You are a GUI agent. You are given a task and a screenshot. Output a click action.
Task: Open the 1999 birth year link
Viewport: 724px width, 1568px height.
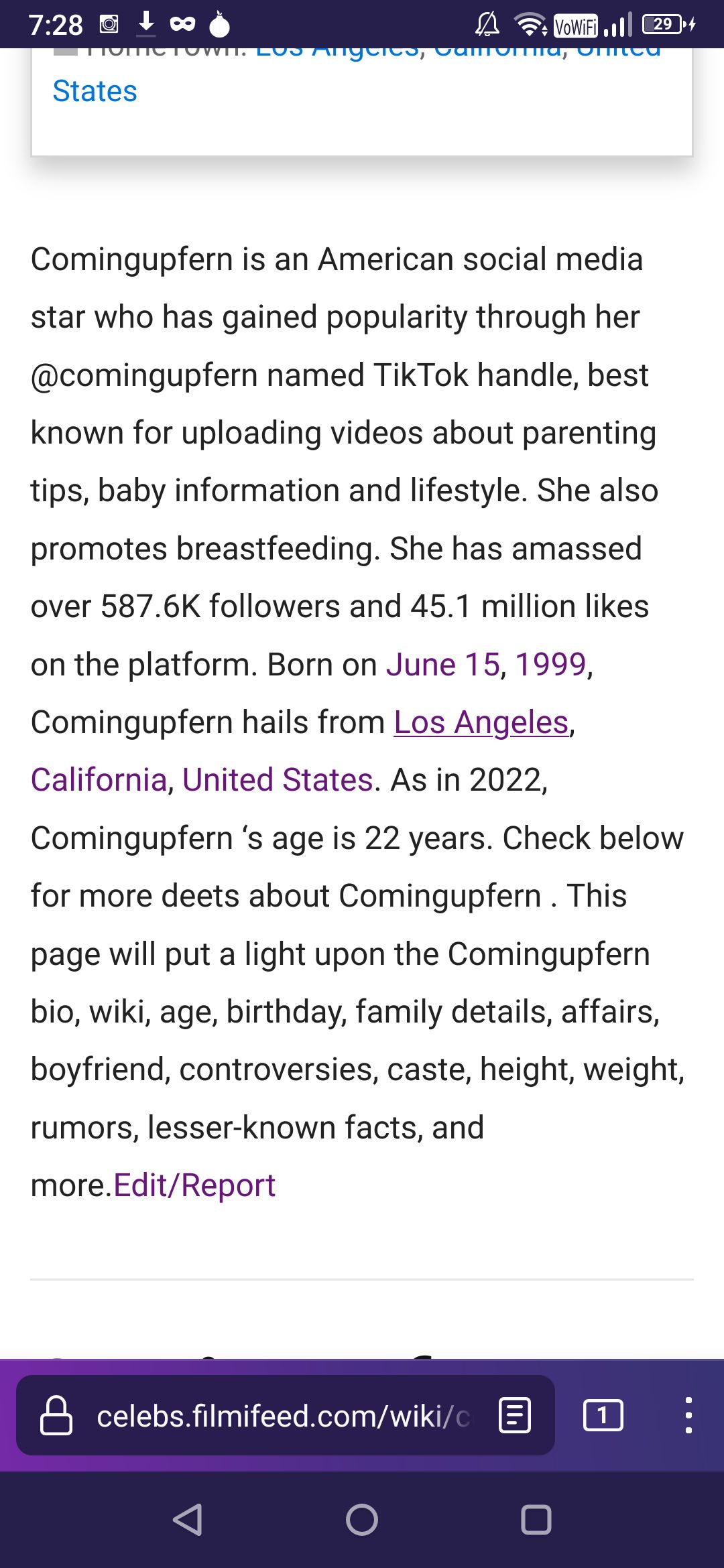coord(550,665)
